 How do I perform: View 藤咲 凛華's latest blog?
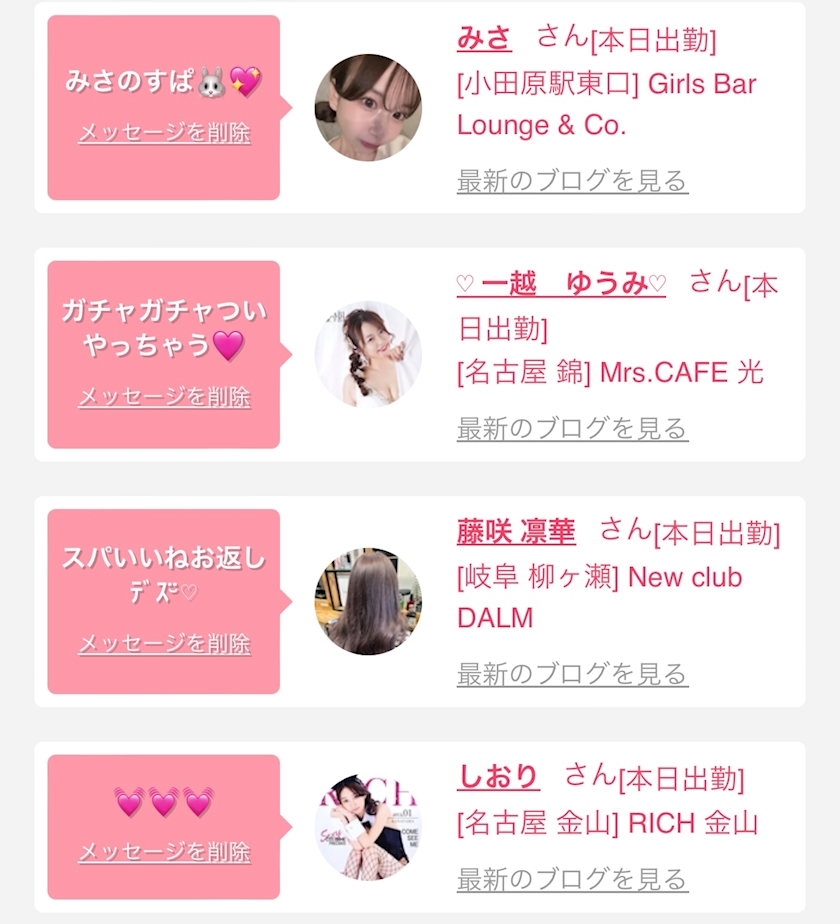[x=572, y=674]
